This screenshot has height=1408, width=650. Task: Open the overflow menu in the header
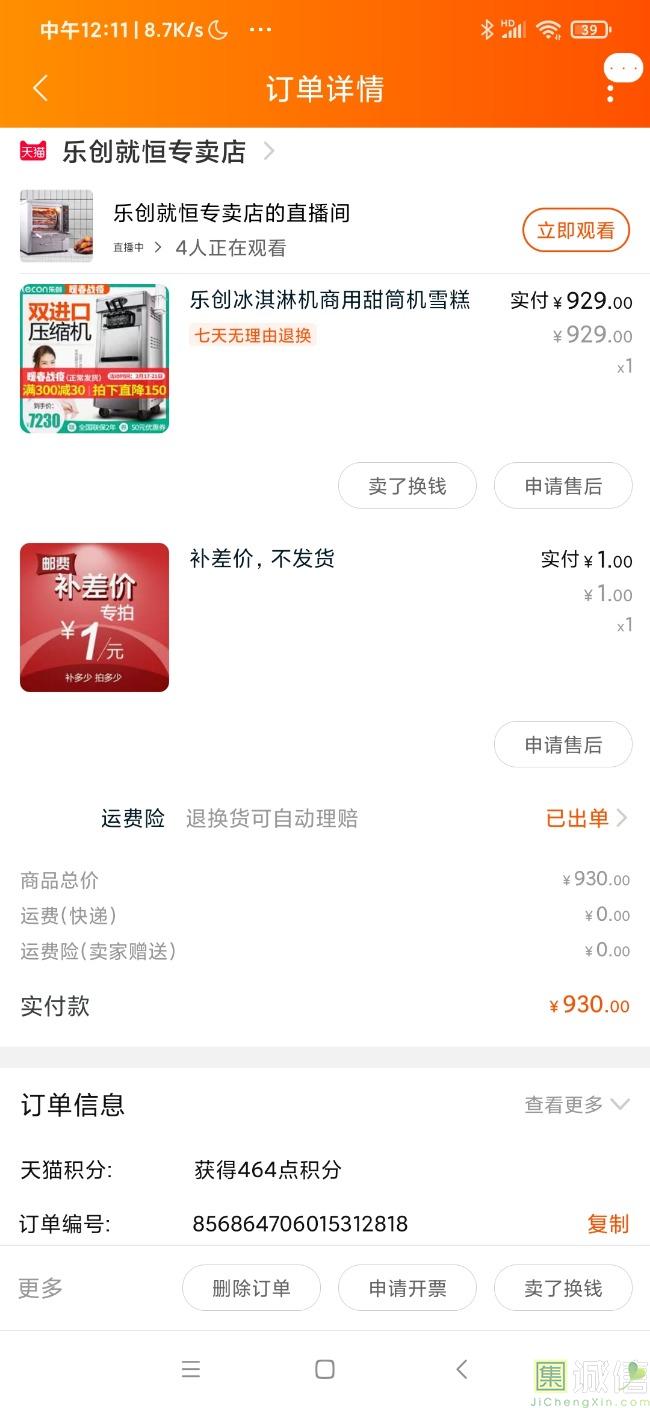[x=612, y=88]
